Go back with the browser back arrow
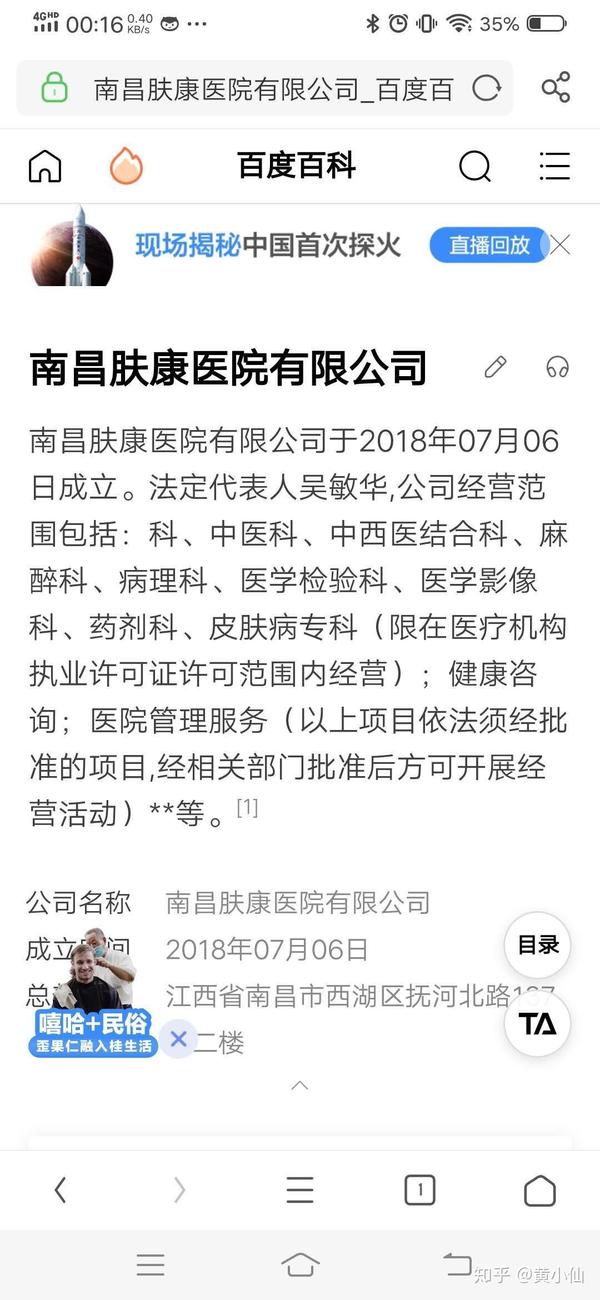The image size is (600, 1300). click(60, 1190)
